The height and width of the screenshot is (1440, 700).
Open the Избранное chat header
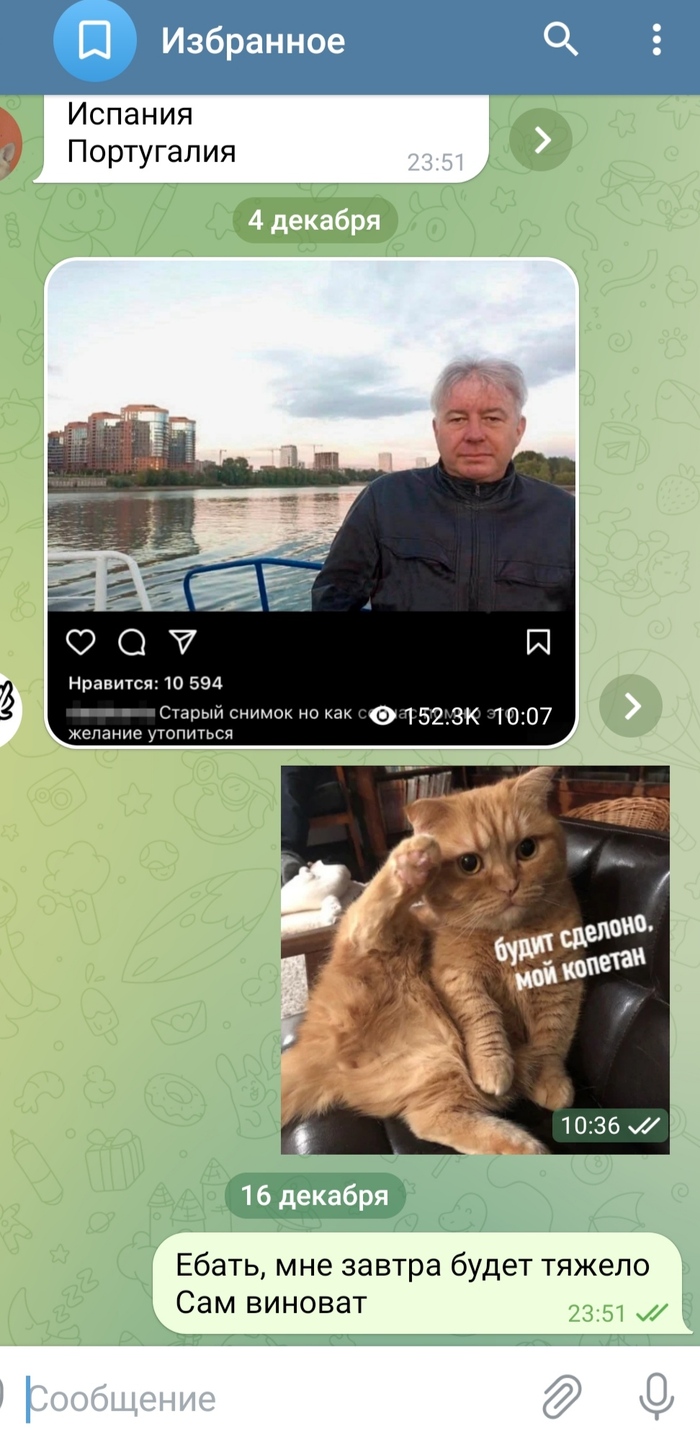click(252, 41)
